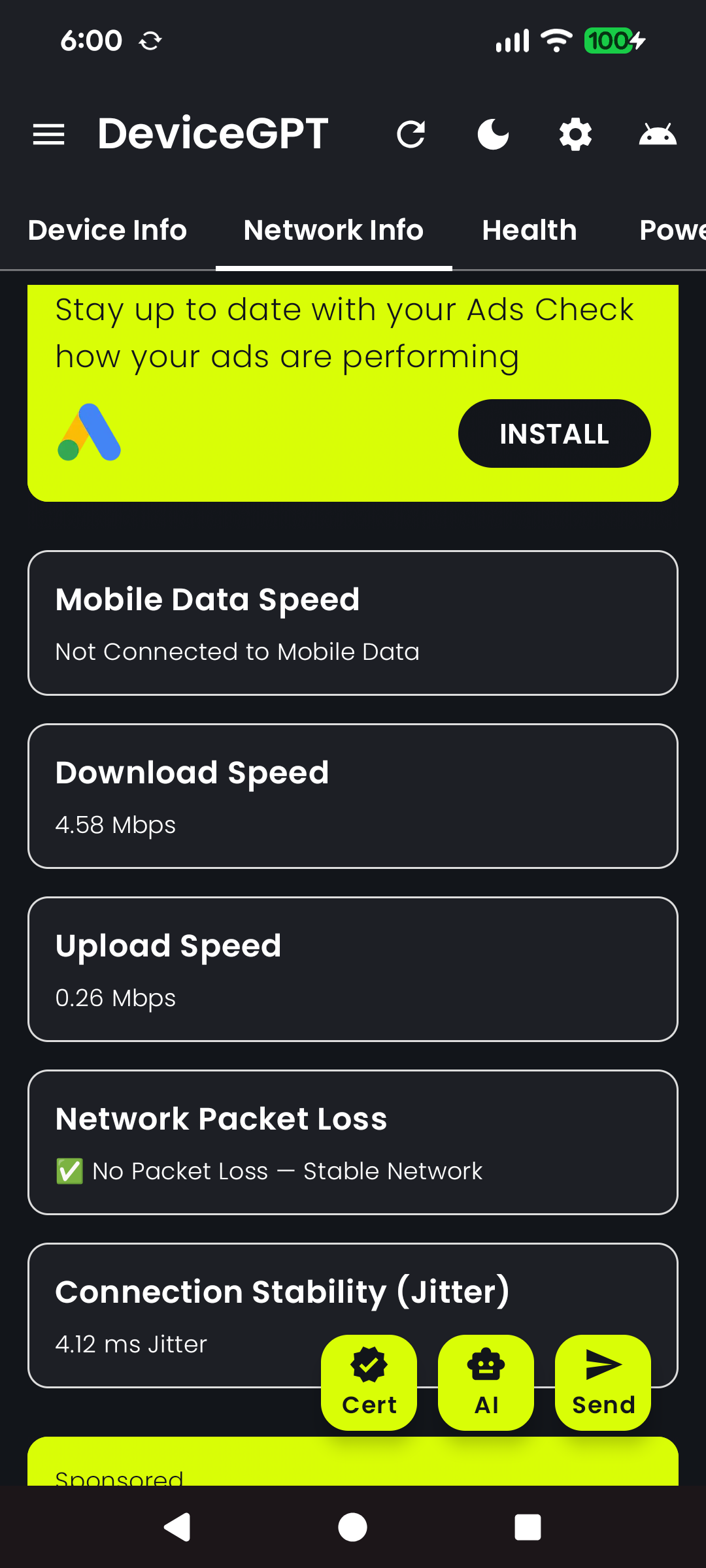Viewport: 706px width, 1568px height.
Task: Tap the Network Packet Loss card
Action: 353,1141
